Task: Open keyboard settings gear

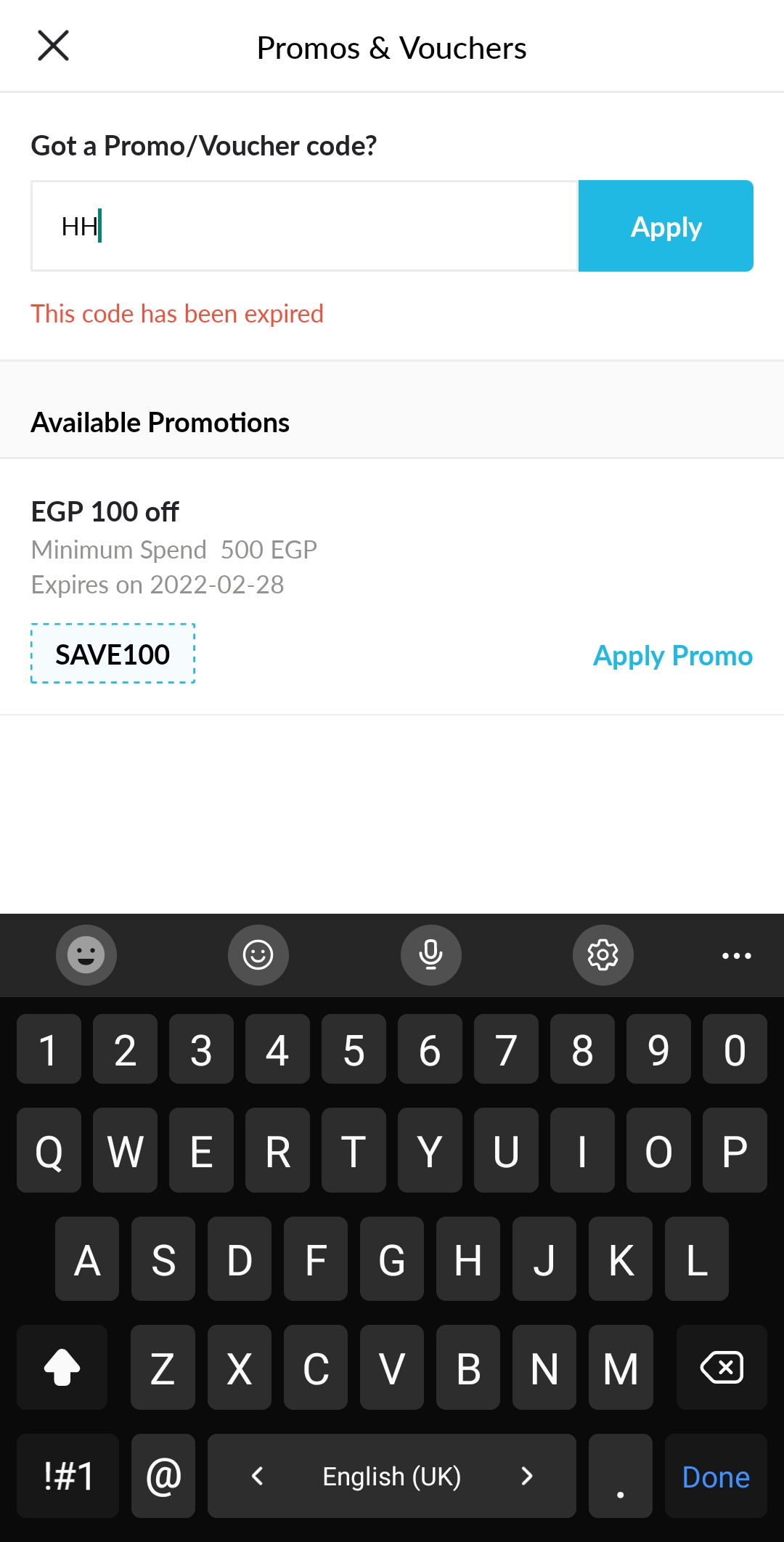Action: [603, 955]
